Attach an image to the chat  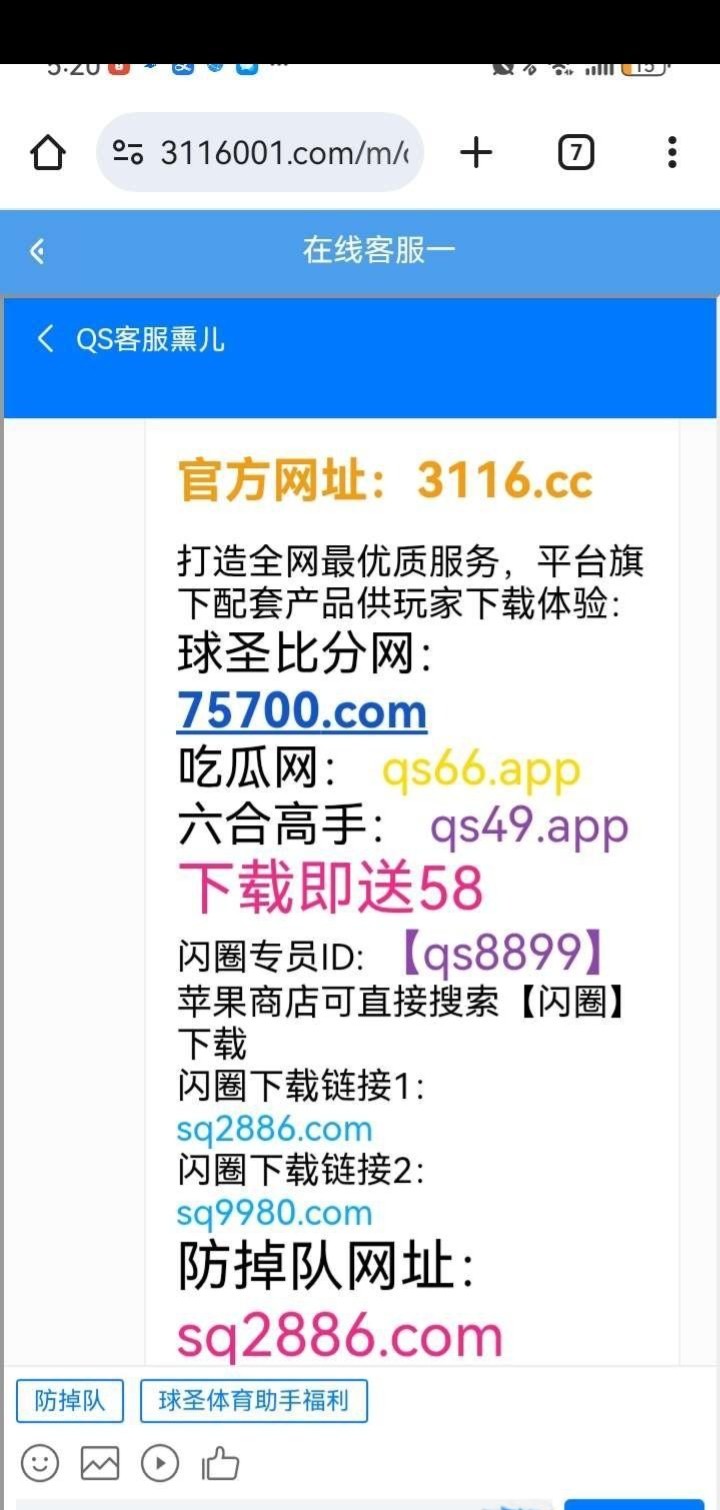100,1464
